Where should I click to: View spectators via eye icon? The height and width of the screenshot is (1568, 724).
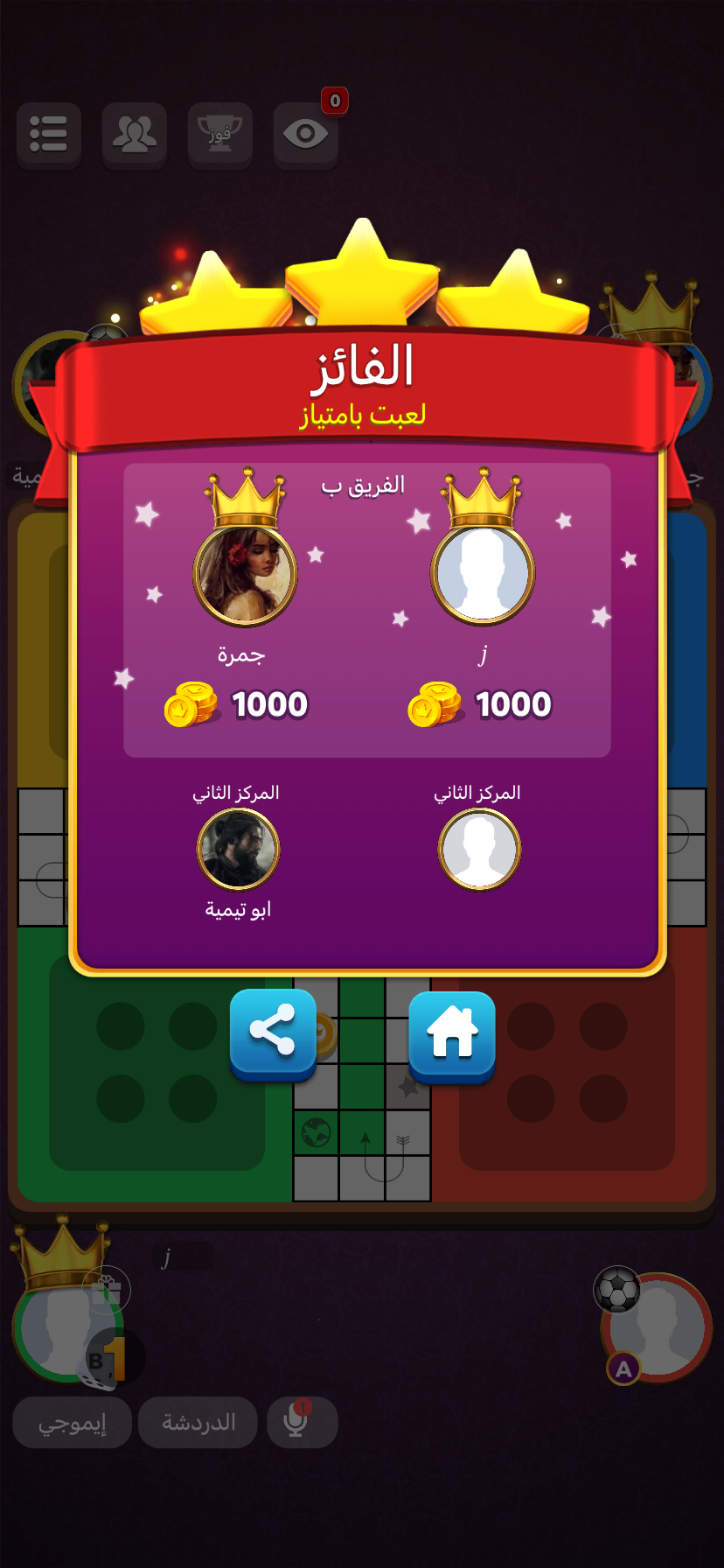click(x=305, y=134)
